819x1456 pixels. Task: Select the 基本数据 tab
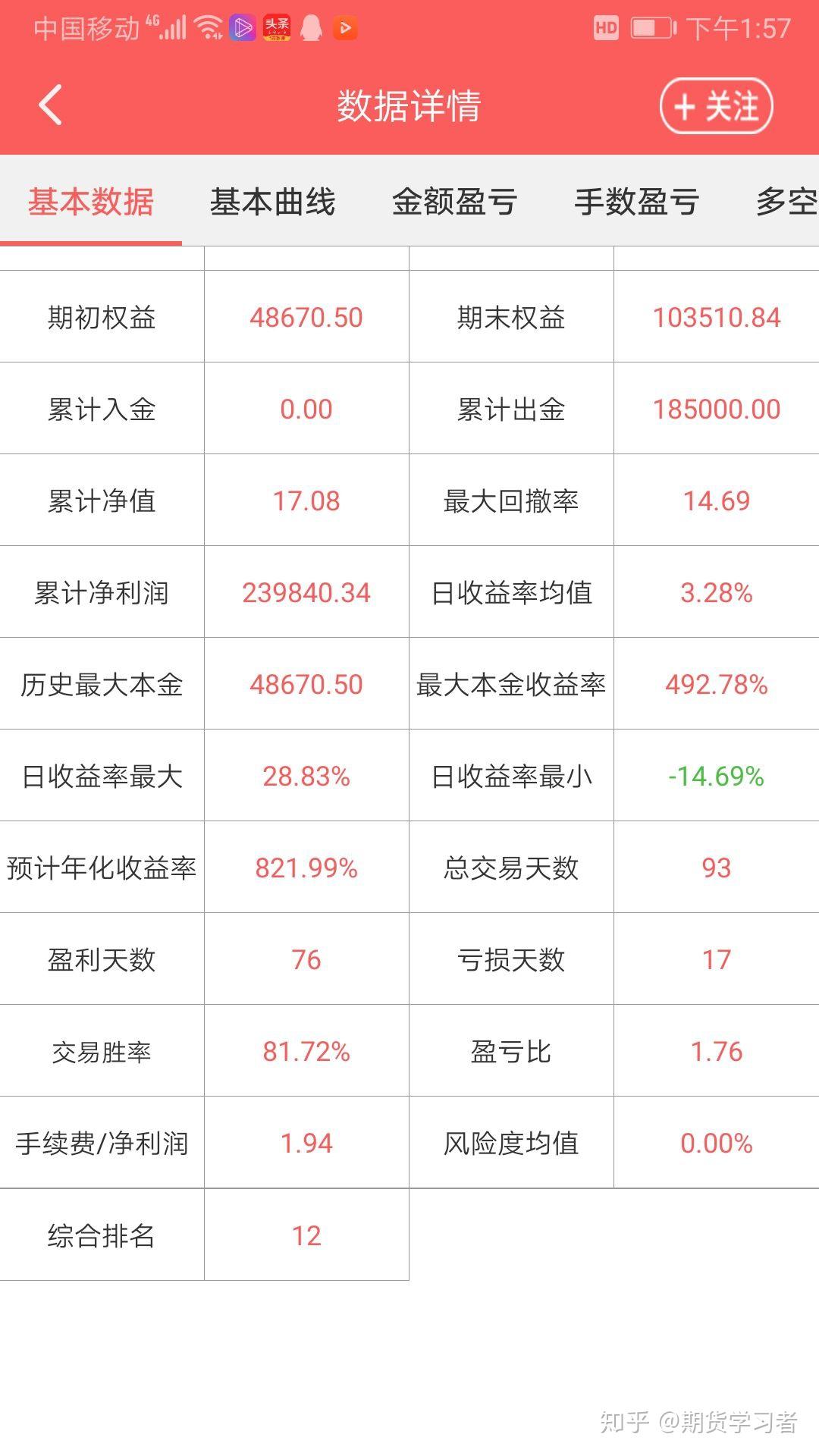coord(91,202)
